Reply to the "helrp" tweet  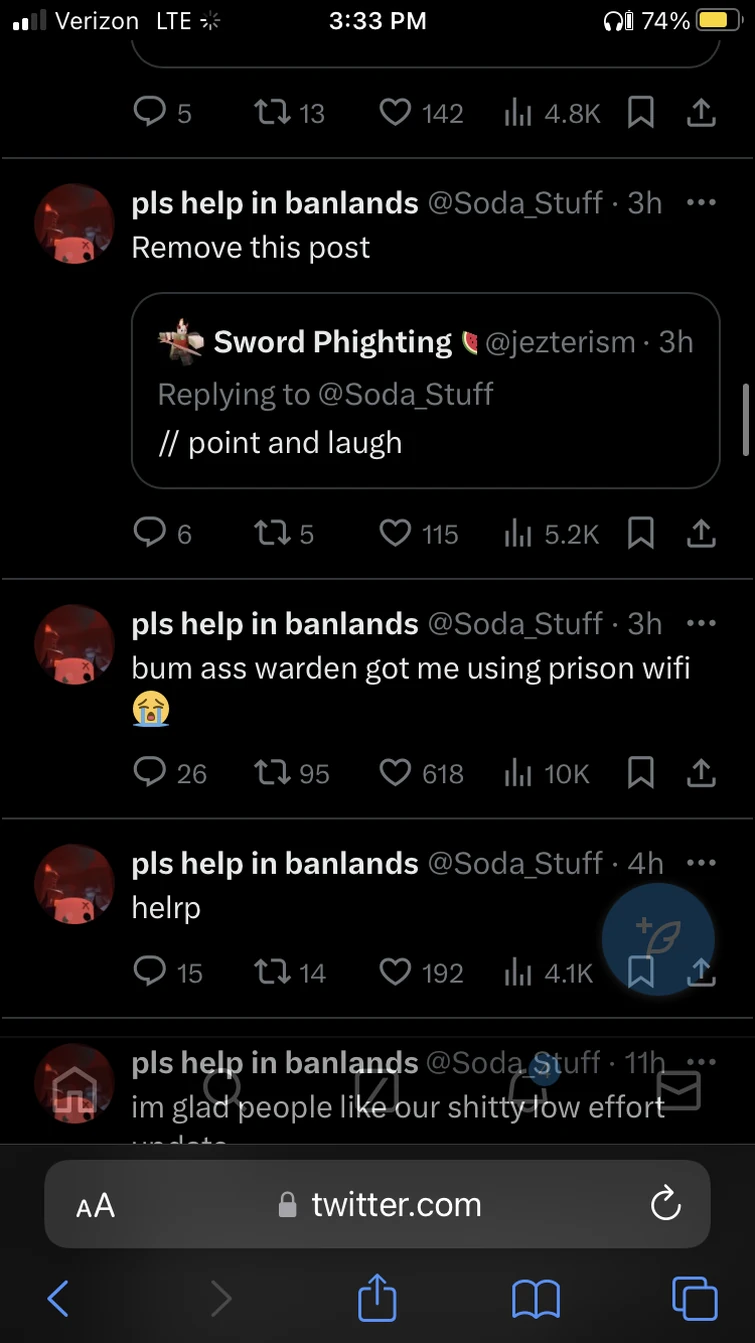149,972
